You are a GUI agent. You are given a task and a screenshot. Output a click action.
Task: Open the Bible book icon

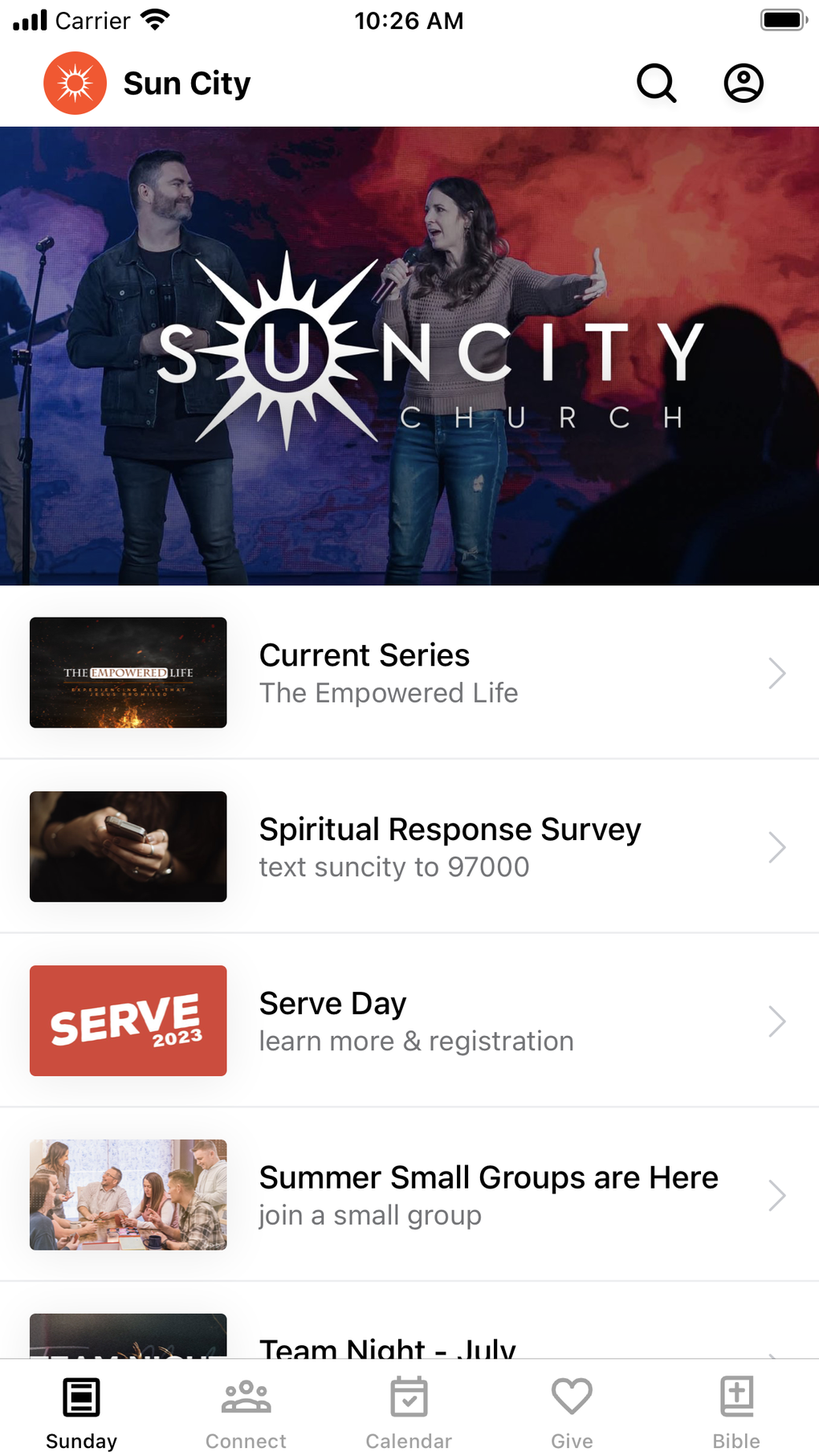736,1397
